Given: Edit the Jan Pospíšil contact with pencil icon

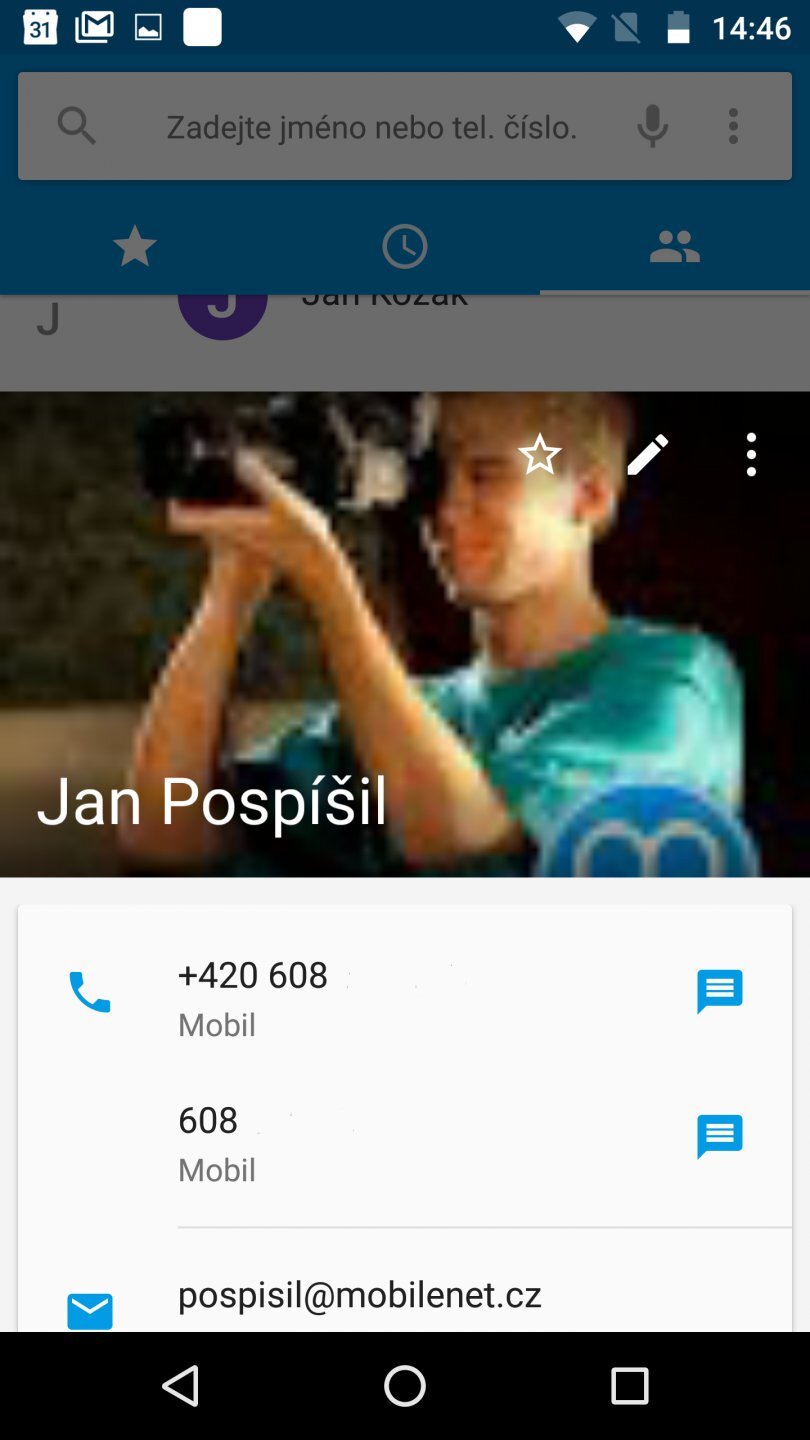Looking at the screenshot, I should coord(647,455).
